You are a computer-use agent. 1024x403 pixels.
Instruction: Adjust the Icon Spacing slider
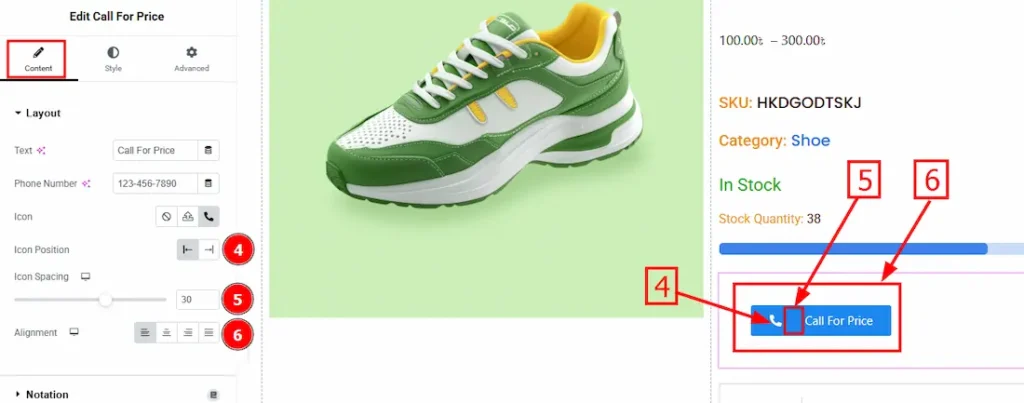[104, 299]
